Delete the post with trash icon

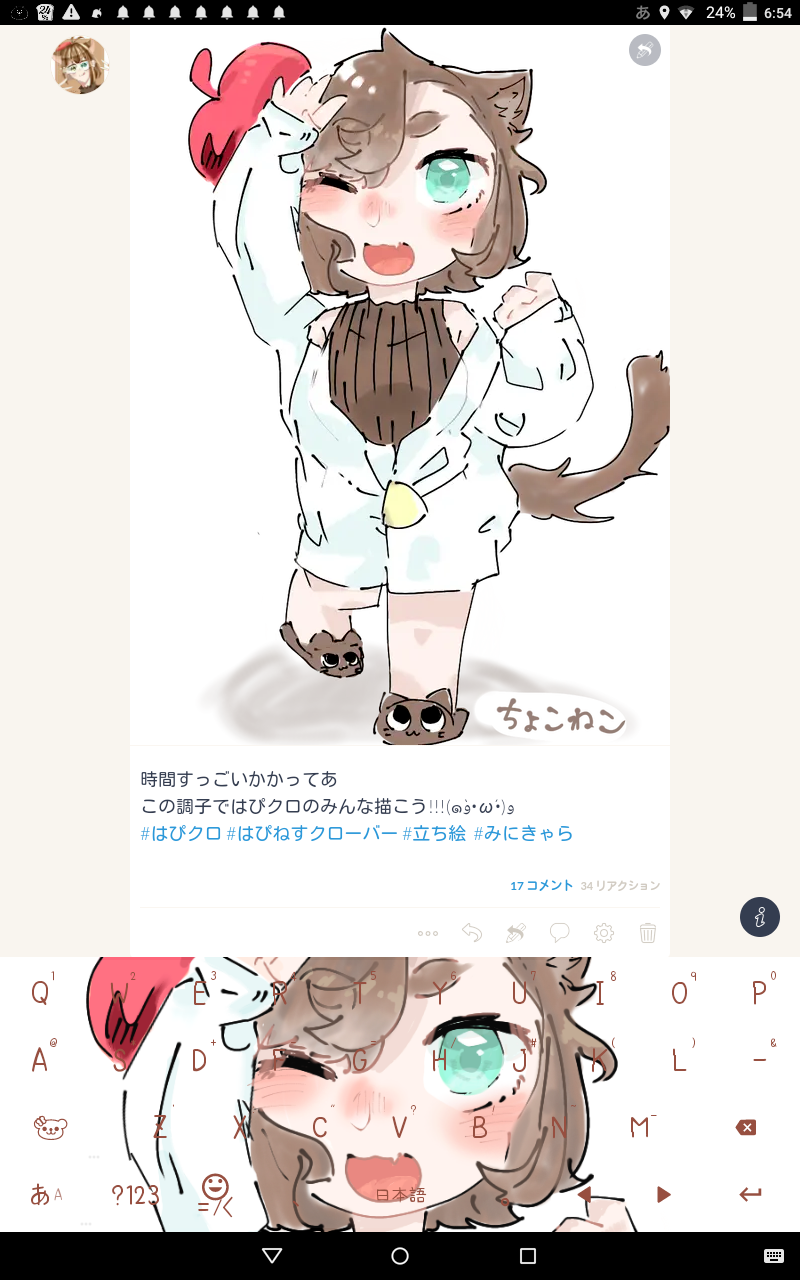[x=648, y=934]
